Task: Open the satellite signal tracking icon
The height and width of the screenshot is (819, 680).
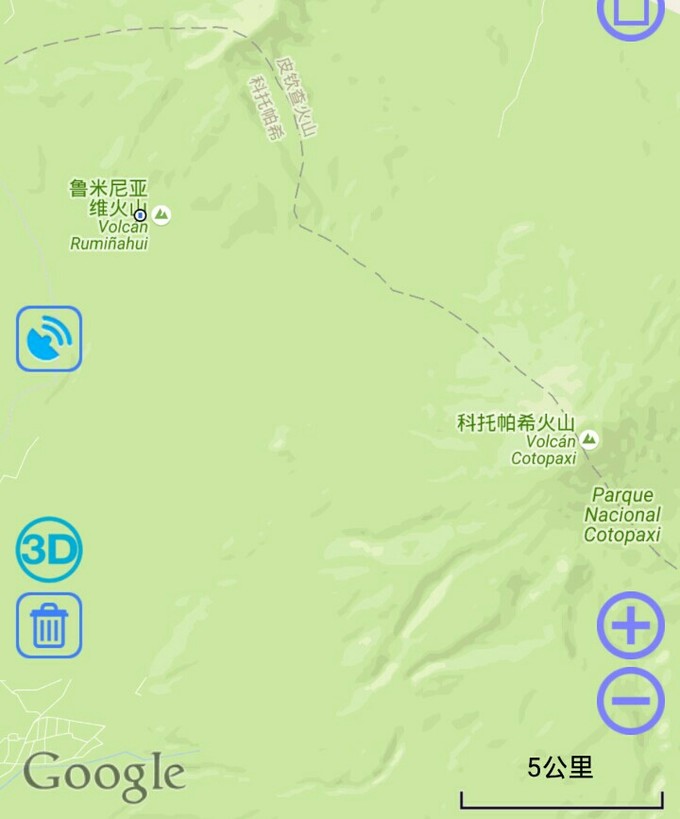Action: (49, 339)
